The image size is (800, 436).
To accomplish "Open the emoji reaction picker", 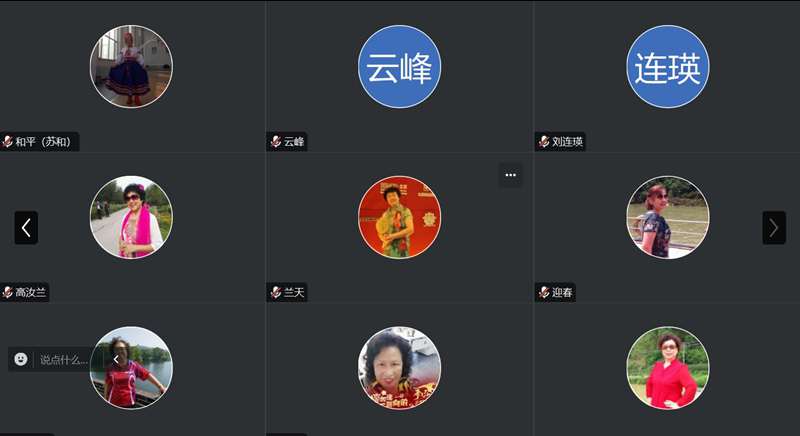I will (x=21, y=359).
